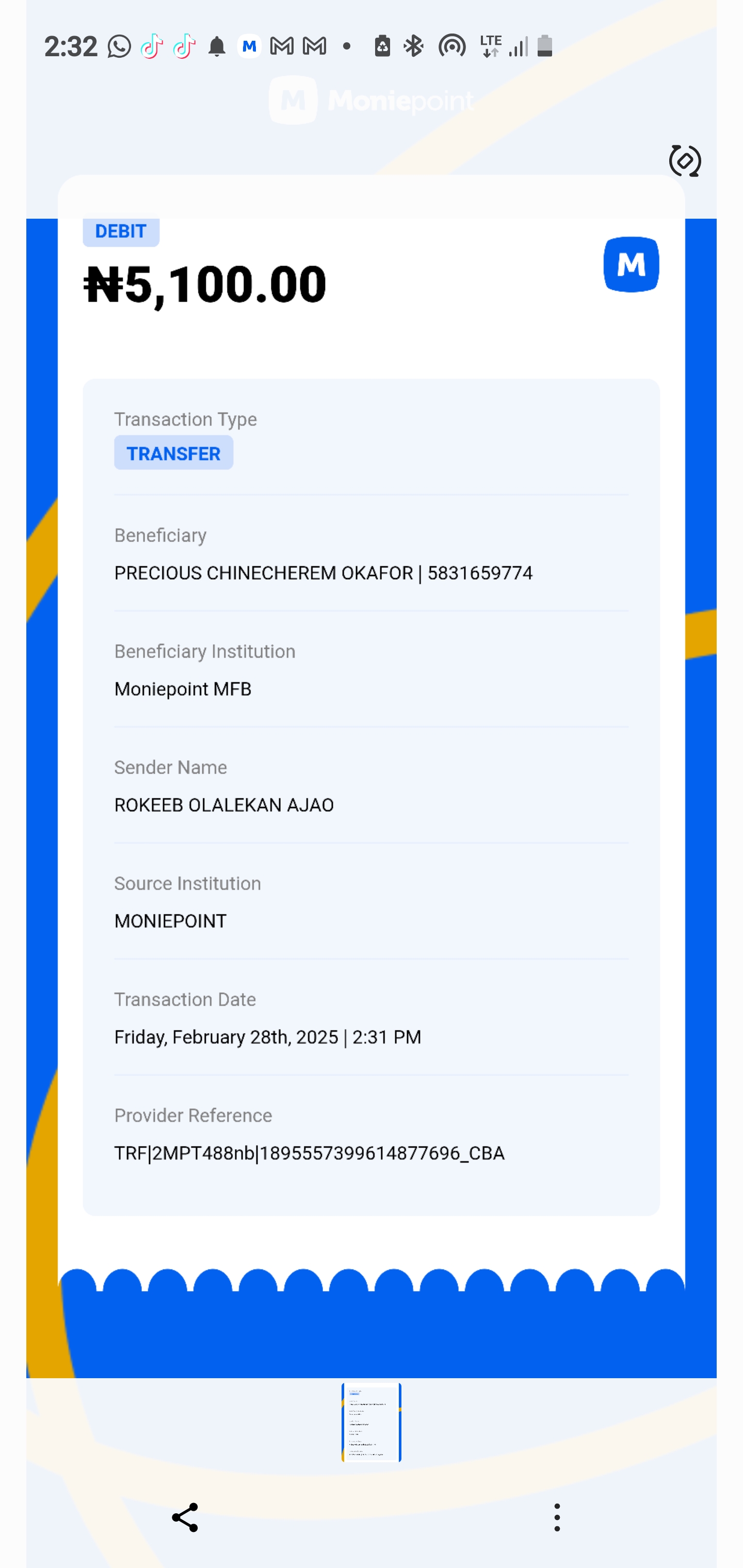Tap the auto-rotate screen icon
743x1568 pixels.
coord(685,161)
